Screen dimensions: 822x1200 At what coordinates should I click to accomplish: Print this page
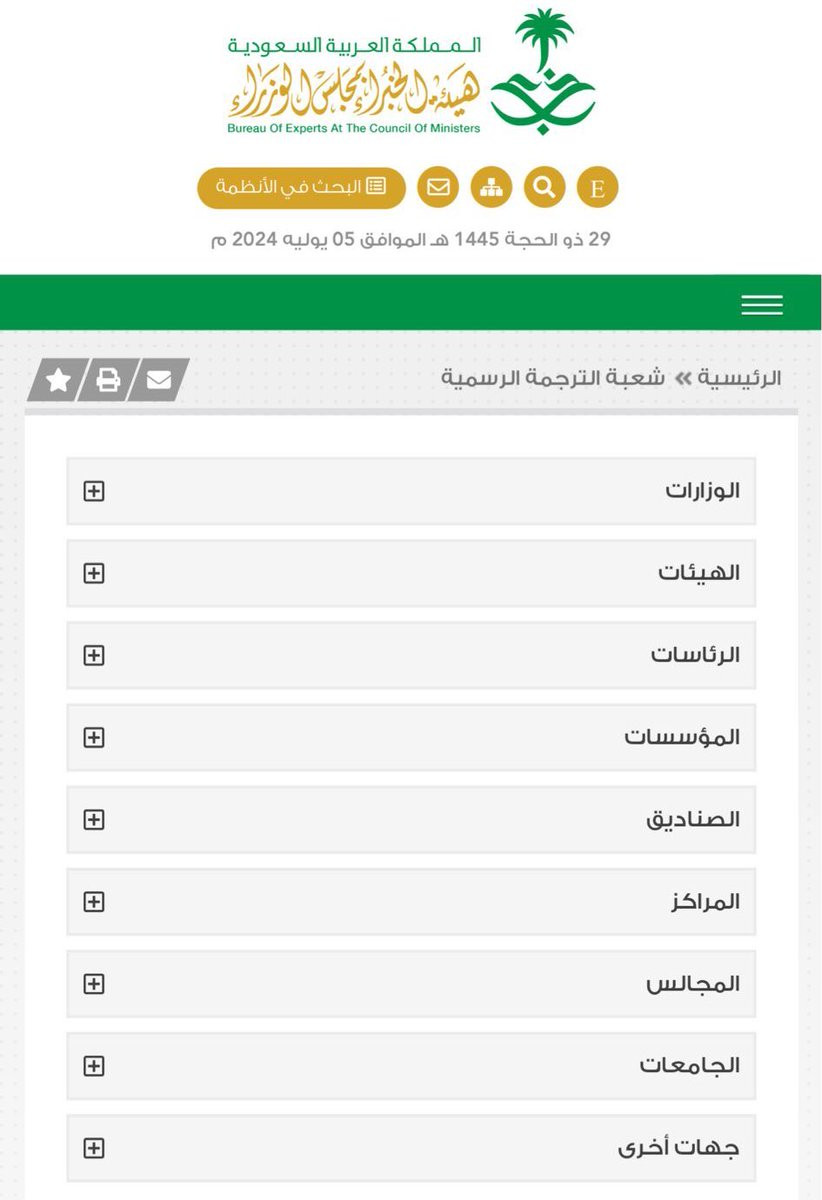coord(108,380)
